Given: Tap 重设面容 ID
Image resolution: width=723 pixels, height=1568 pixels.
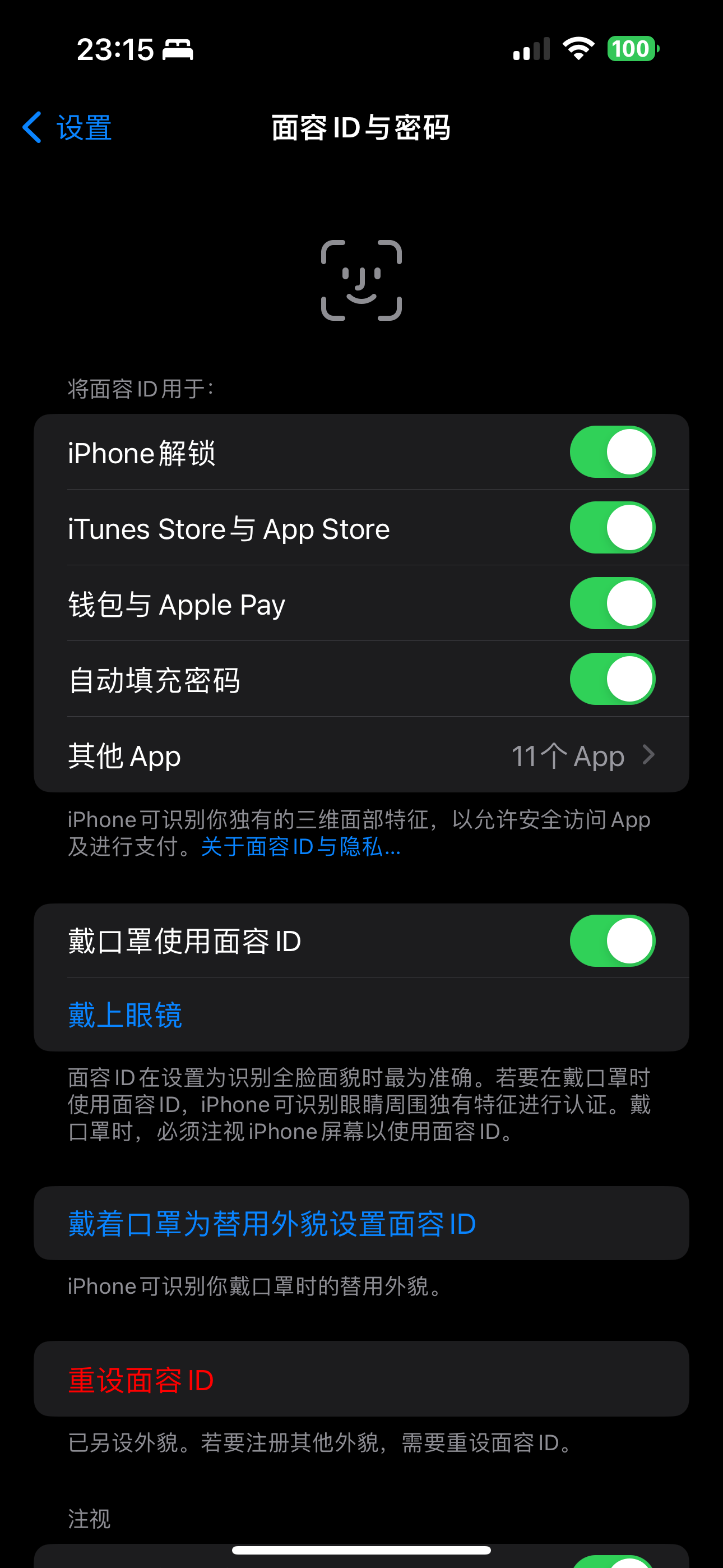Looking at the screenshot, I should (x=141, y=1380).
